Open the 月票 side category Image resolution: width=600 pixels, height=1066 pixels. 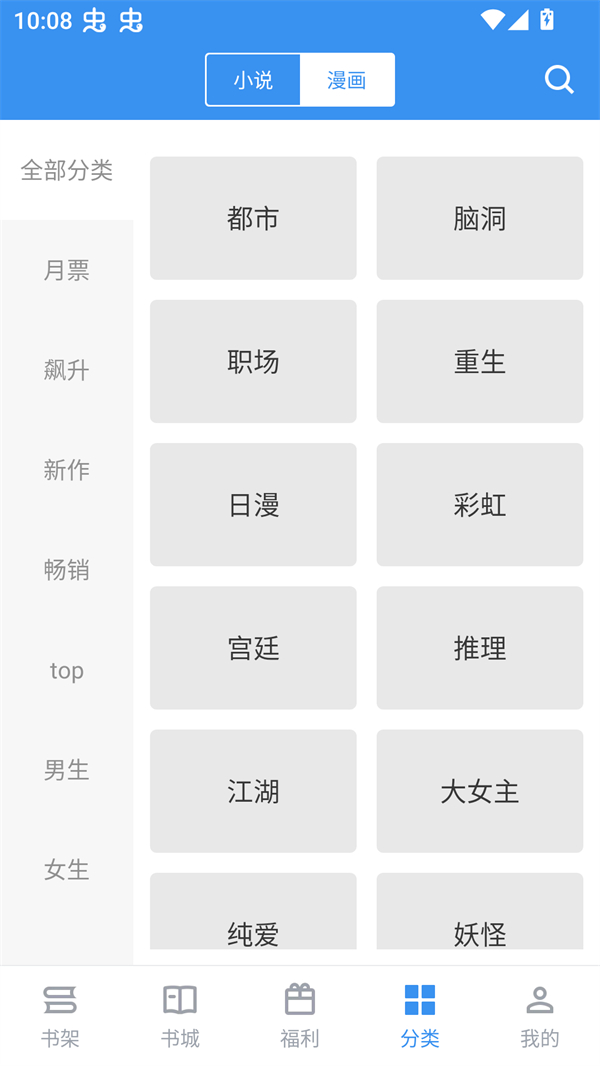67,270
